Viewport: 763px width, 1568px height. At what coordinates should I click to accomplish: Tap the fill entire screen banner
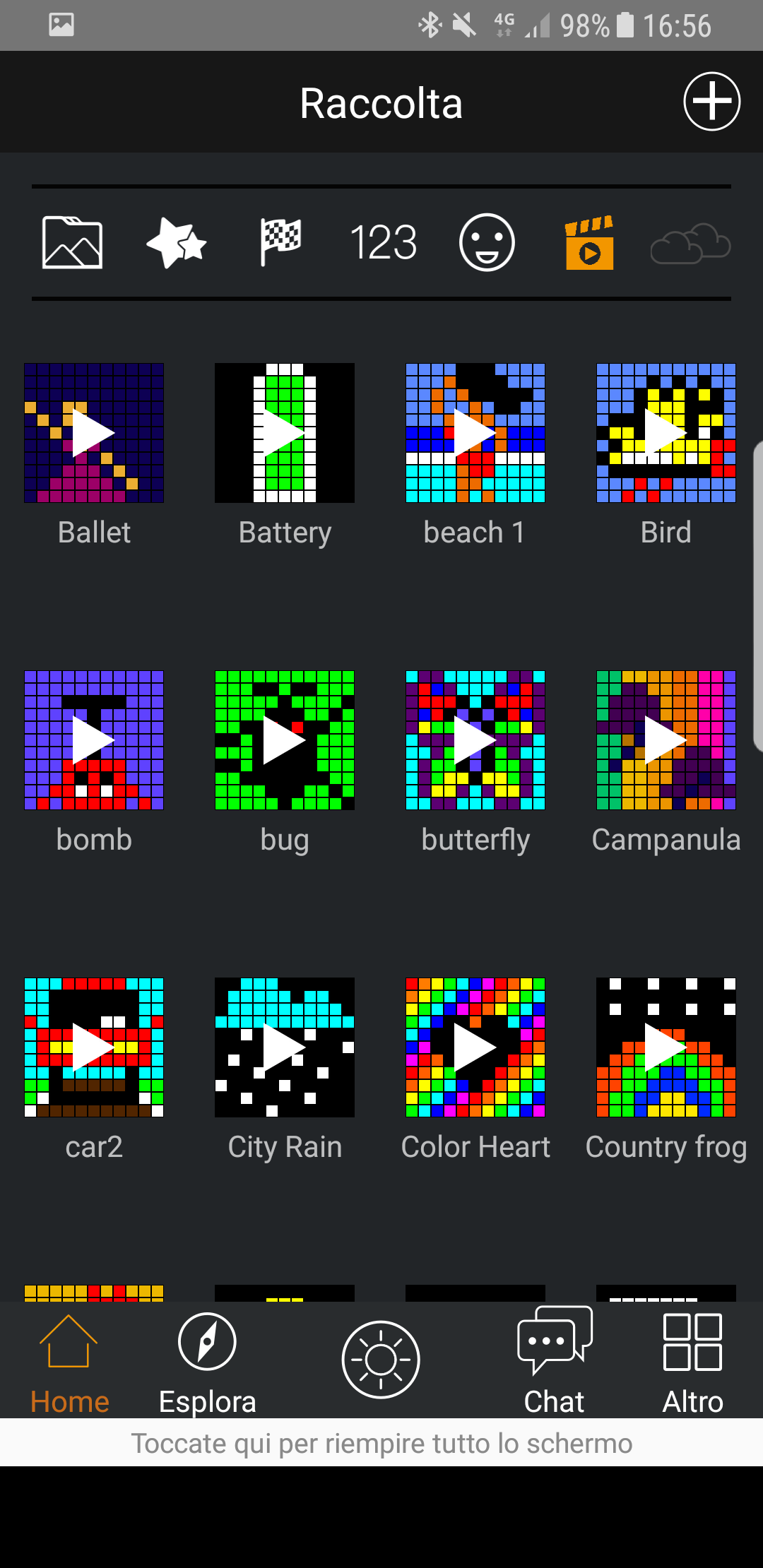tap(381, 1443)
